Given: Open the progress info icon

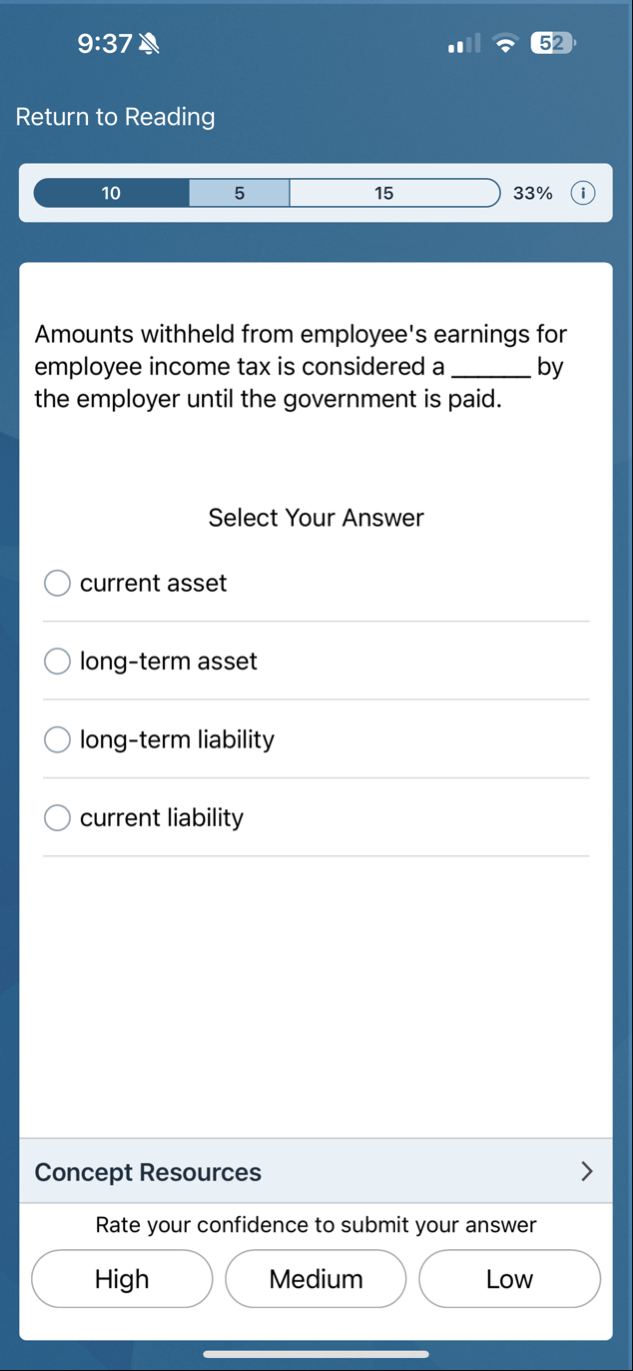Looking at the screenshot, I should click(582, 193).
